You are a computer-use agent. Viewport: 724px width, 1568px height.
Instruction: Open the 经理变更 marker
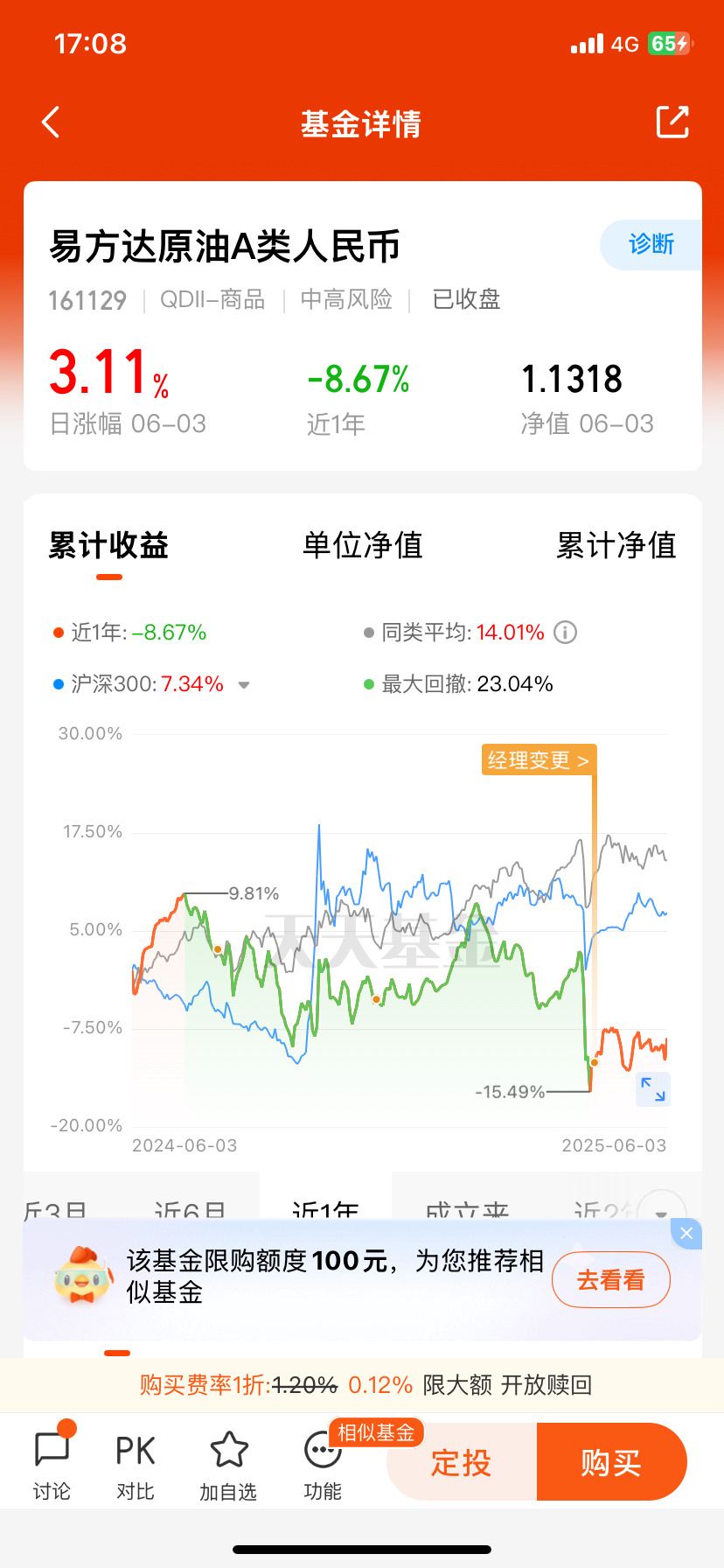(x=538, y=760)
